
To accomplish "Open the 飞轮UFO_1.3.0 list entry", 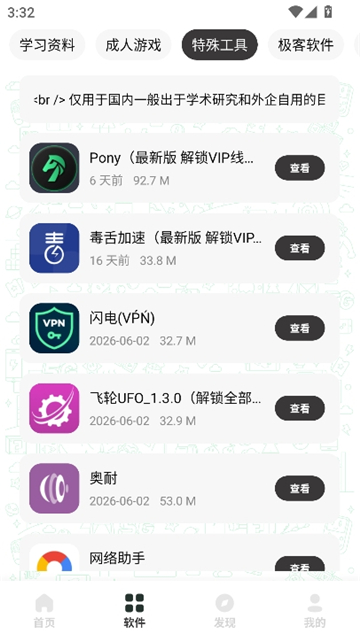I will coord(179,408).
